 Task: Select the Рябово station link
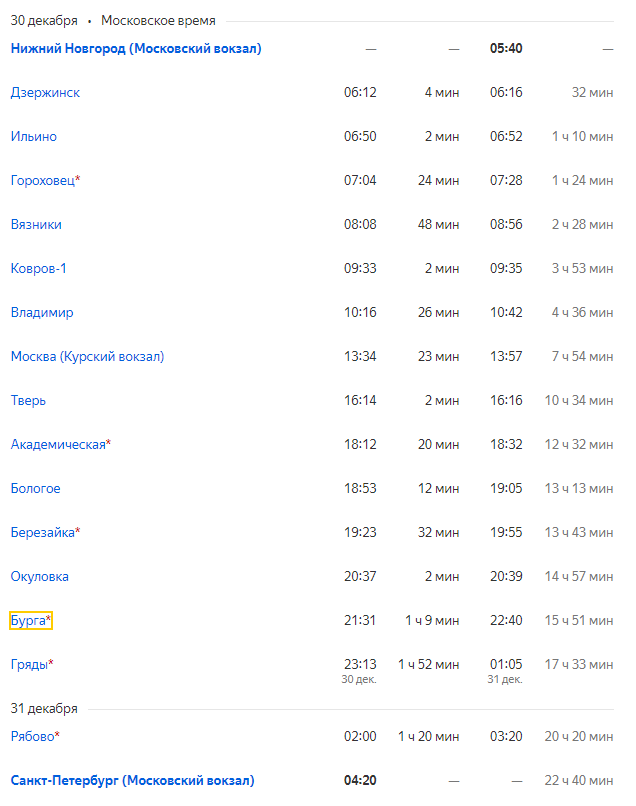(32, 737)
